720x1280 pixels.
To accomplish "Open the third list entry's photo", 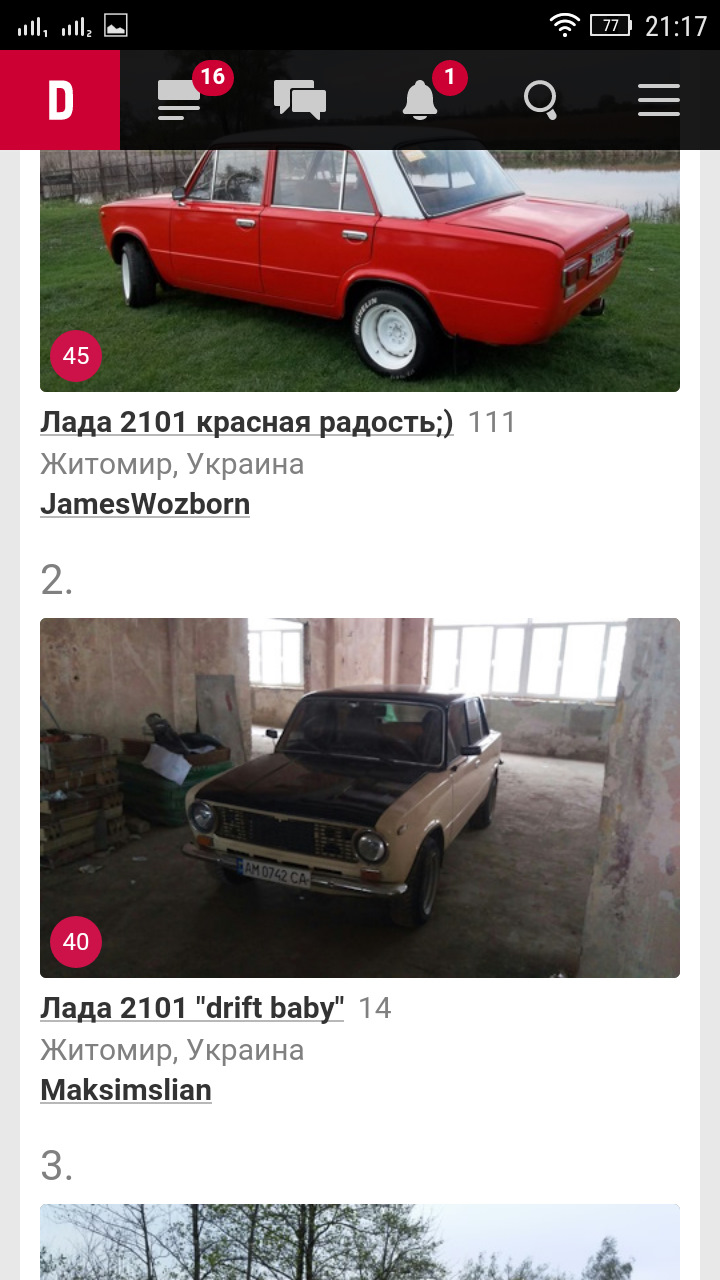I will point(360,1245).
